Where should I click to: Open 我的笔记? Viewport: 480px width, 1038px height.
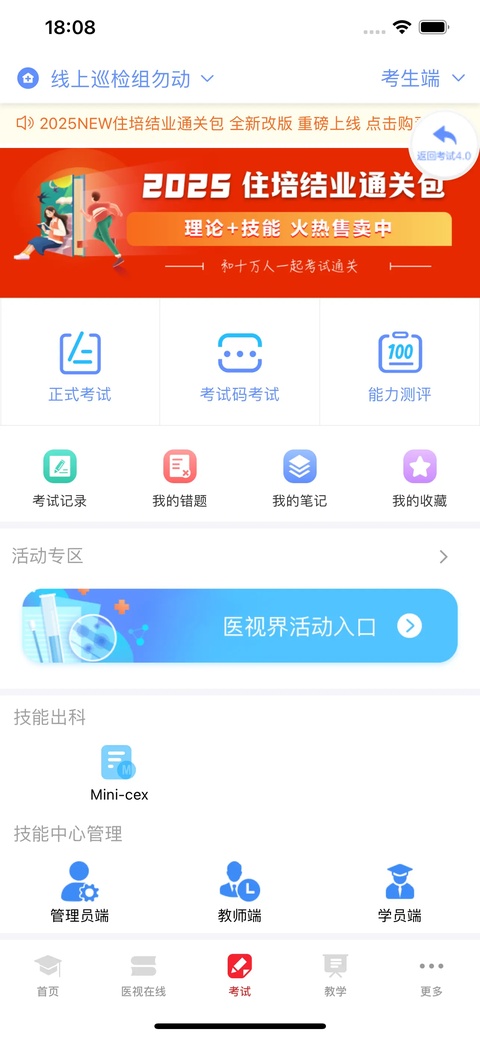click(300, 479)
